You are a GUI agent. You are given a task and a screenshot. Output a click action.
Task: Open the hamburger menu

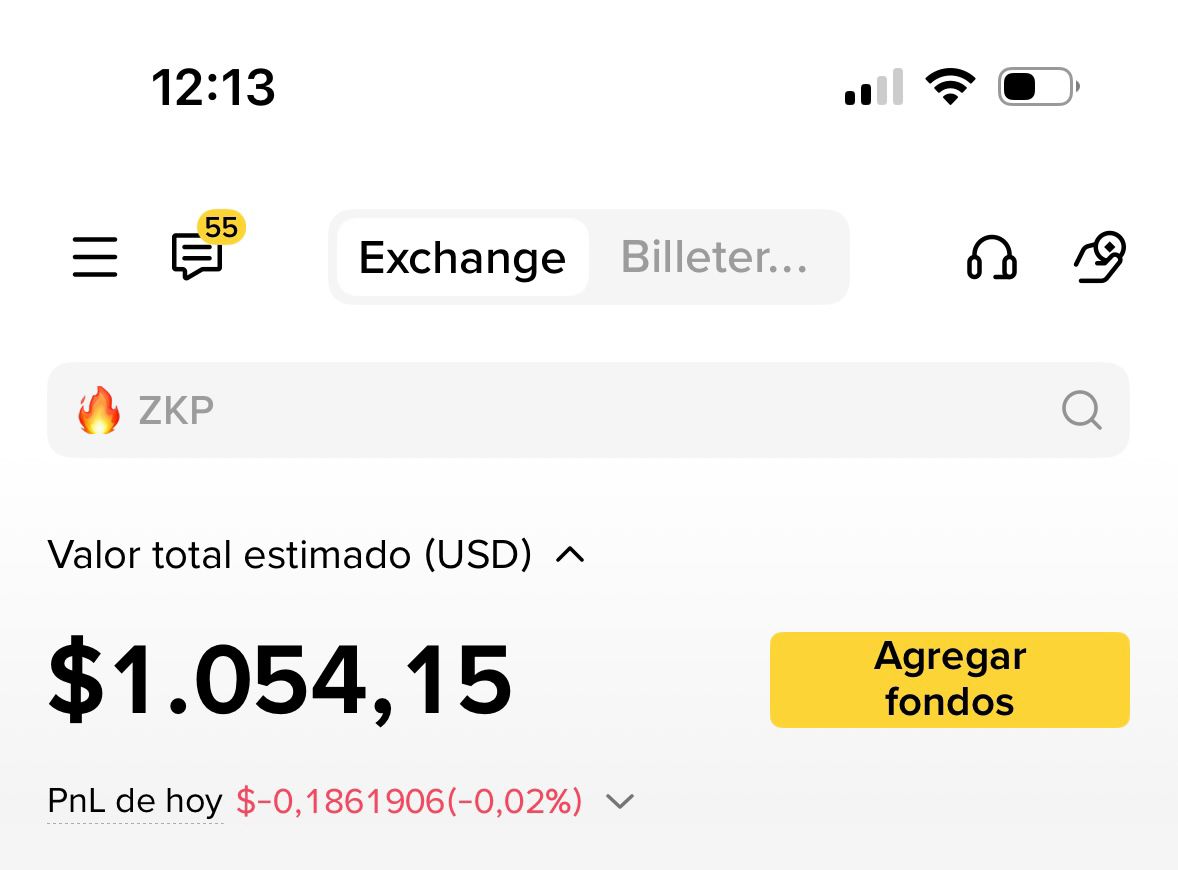point(95,257)
